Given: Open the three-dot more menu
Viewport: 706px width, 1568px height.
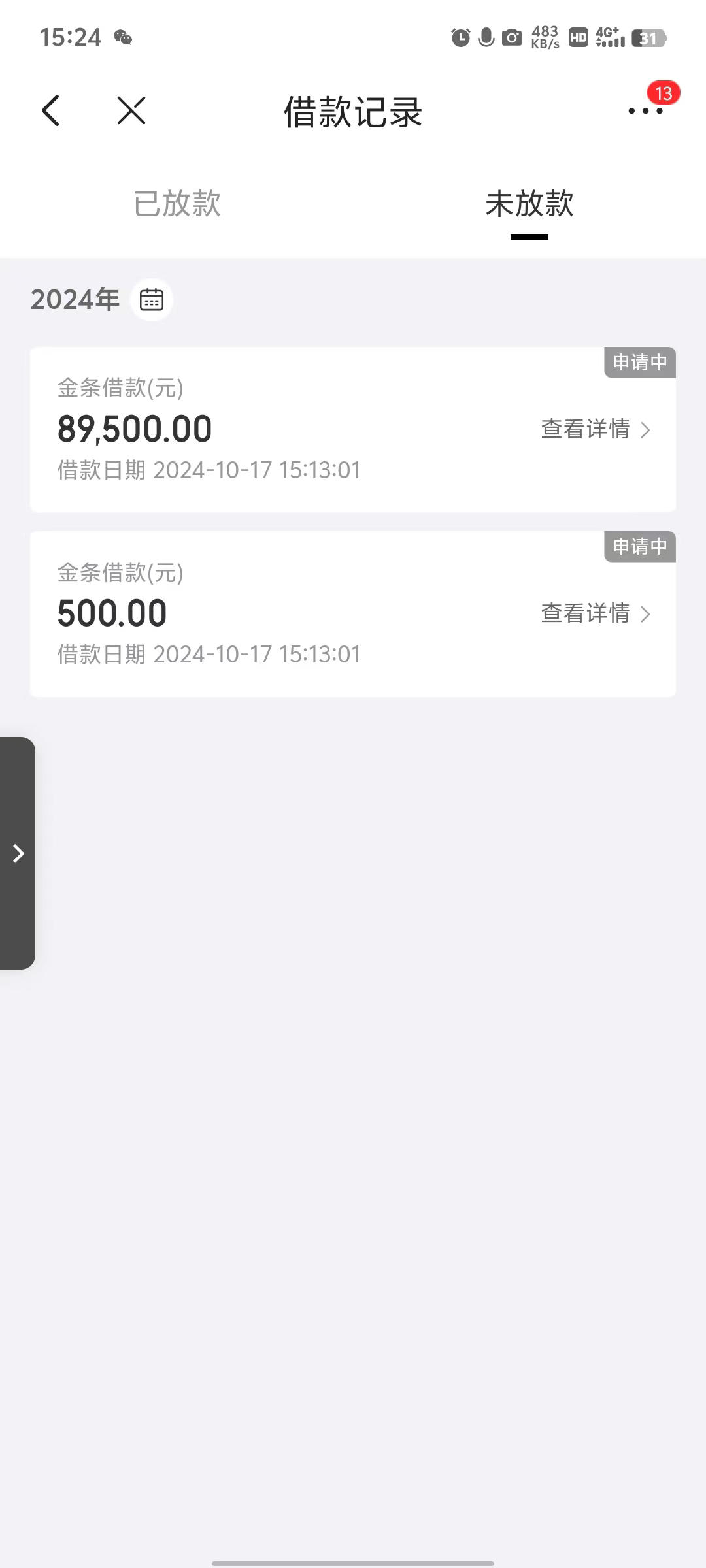Looking at the screenshot, I should pyautogui.click(x=645, y=110).
